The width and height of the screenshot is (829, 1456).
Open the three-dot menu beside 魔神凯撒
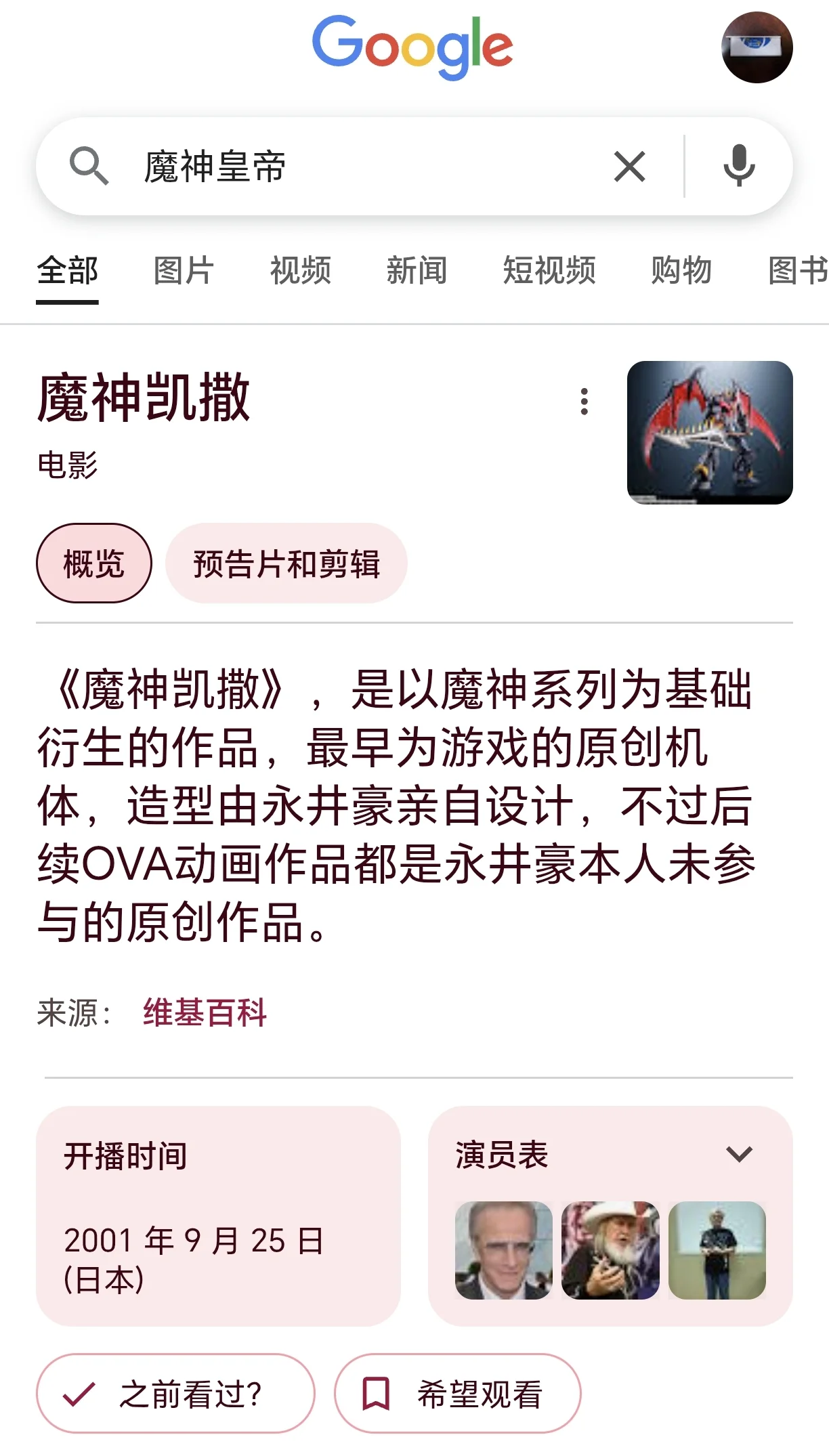(x=584, y=402)
